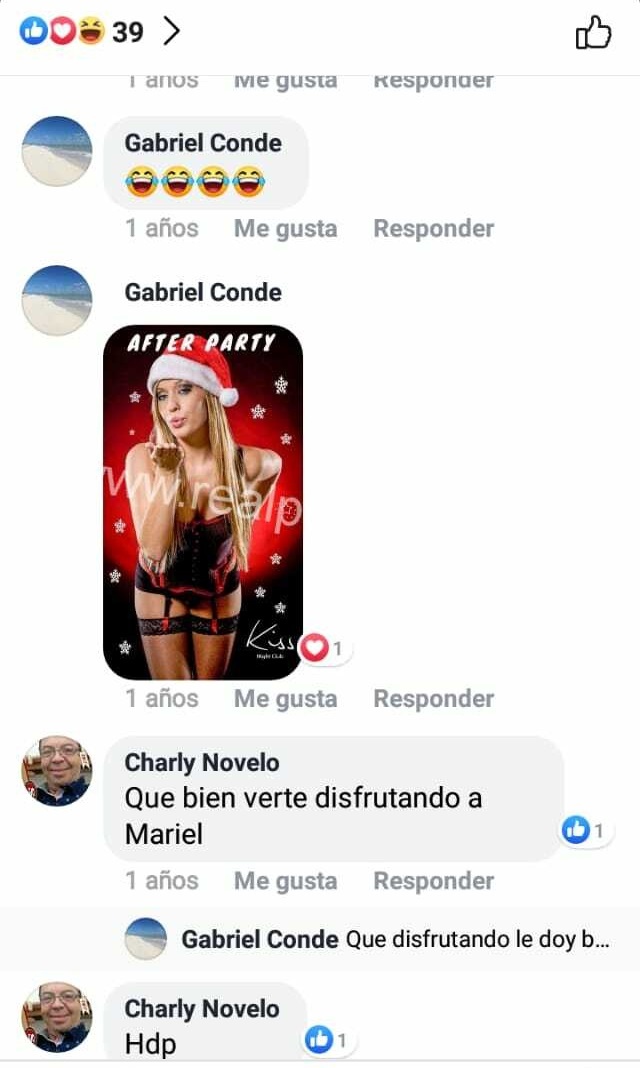Tap Me gusta under the After Party image
Viewport: 640px width, 1068px height.
pos(285,698)
